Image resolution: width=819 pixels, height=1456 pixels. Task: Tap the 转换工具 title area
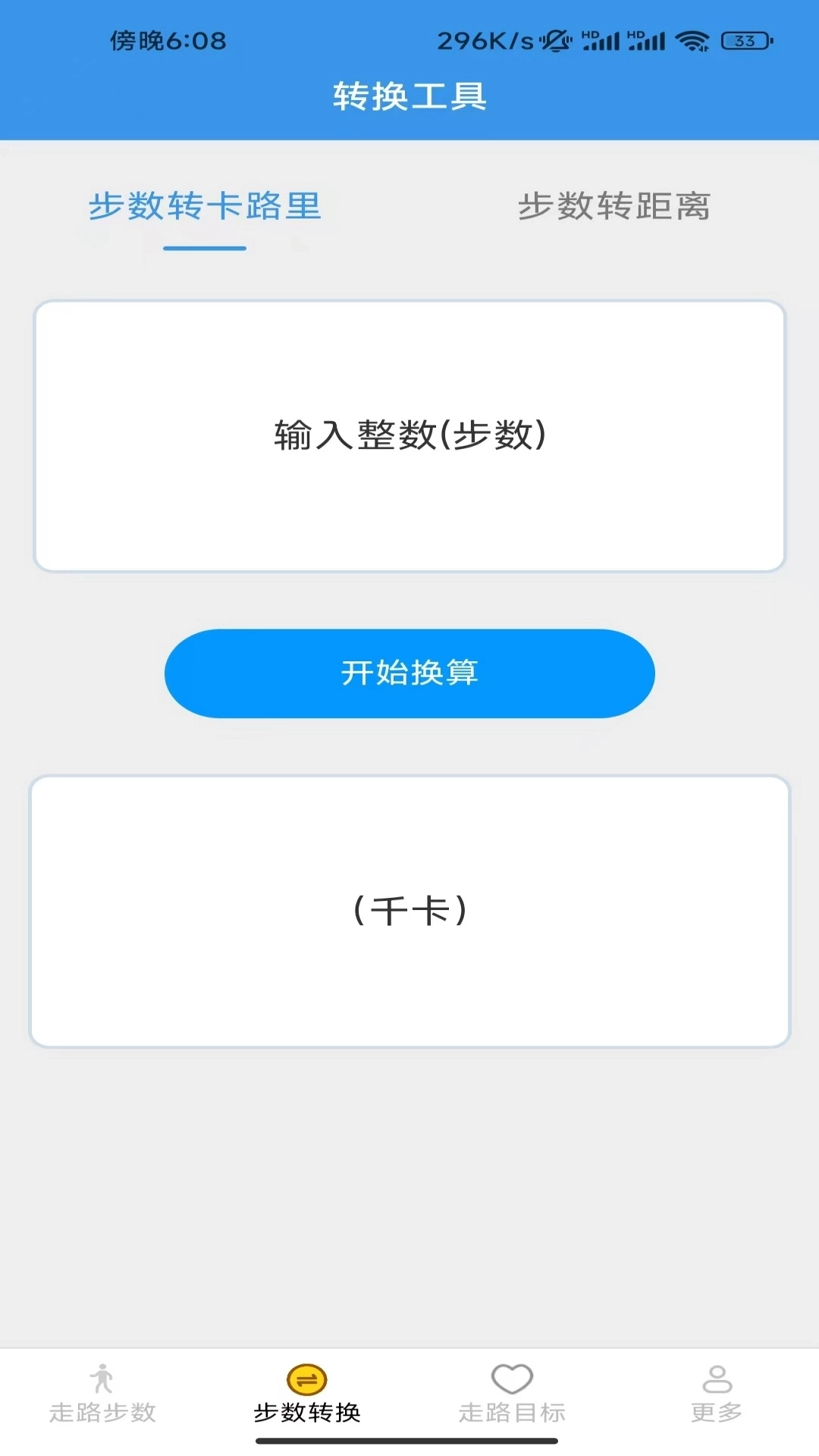click(x=409, y=97)
